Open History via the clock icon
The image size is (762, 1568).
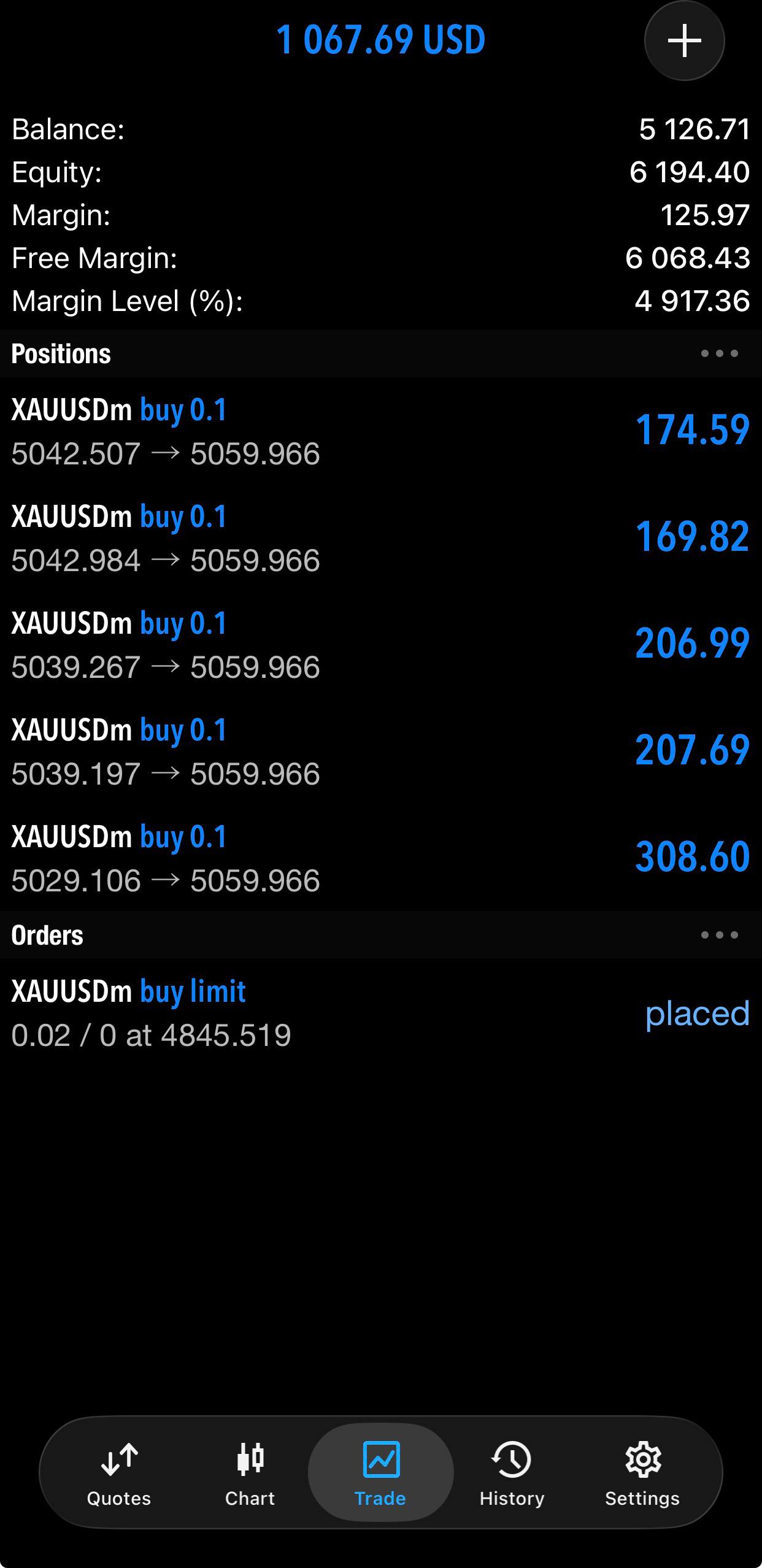pyautogui.click(x=511, y=1472)
